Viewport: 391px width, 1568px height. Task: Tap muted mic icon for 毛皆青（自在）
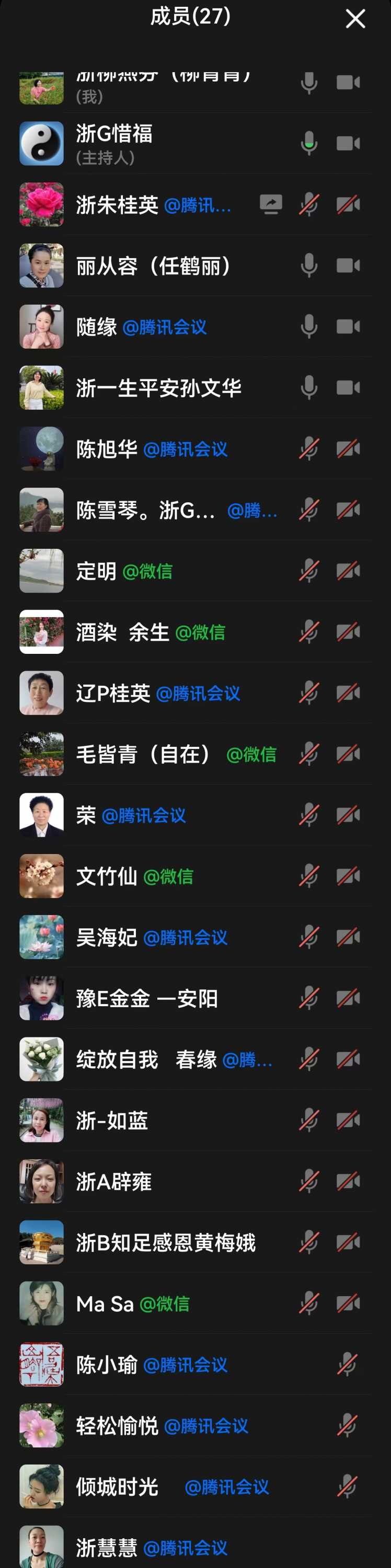tap(309, 754)
